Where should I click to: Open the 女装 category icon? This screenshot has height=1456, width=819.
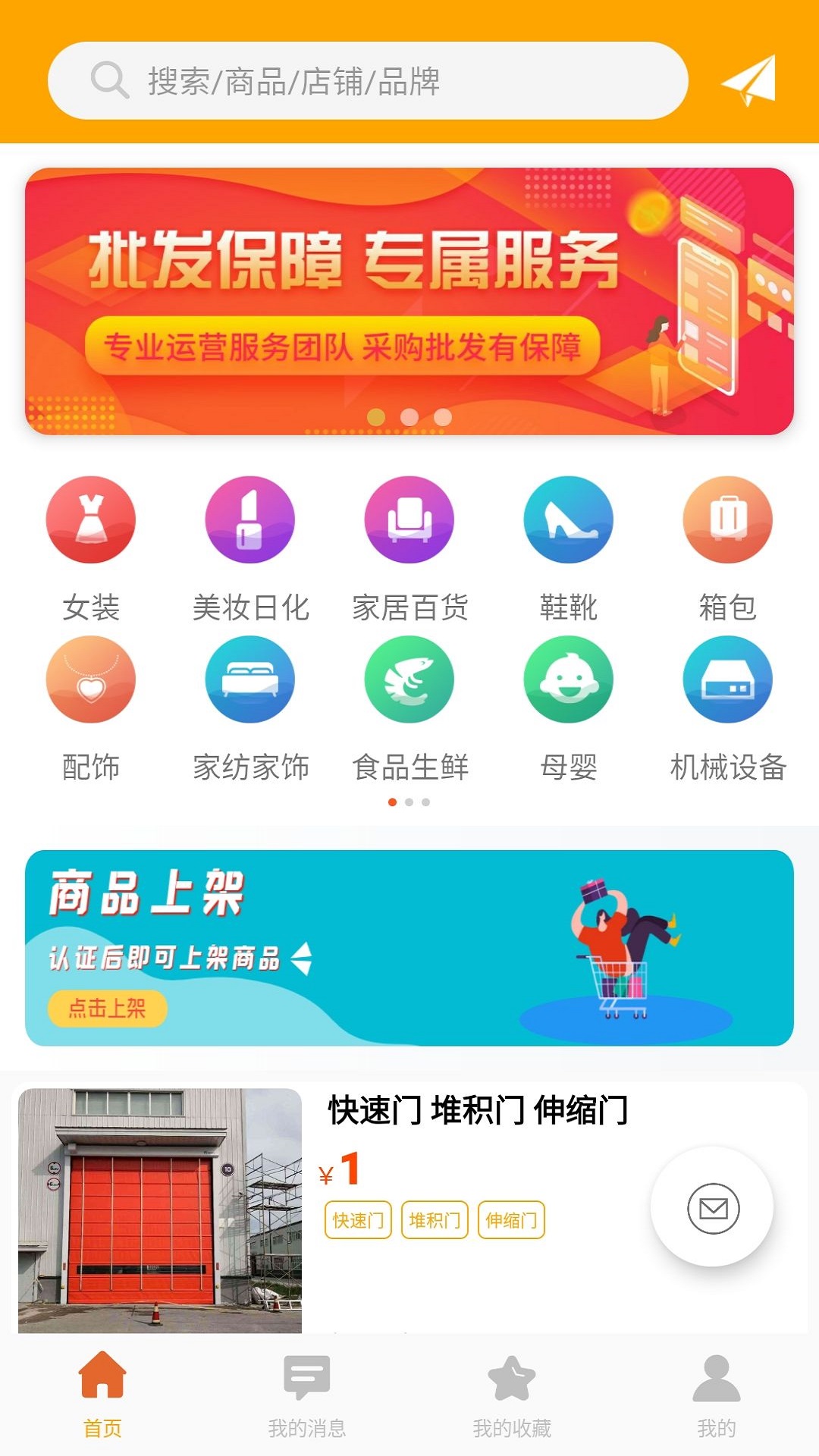(x=91, y=520)
